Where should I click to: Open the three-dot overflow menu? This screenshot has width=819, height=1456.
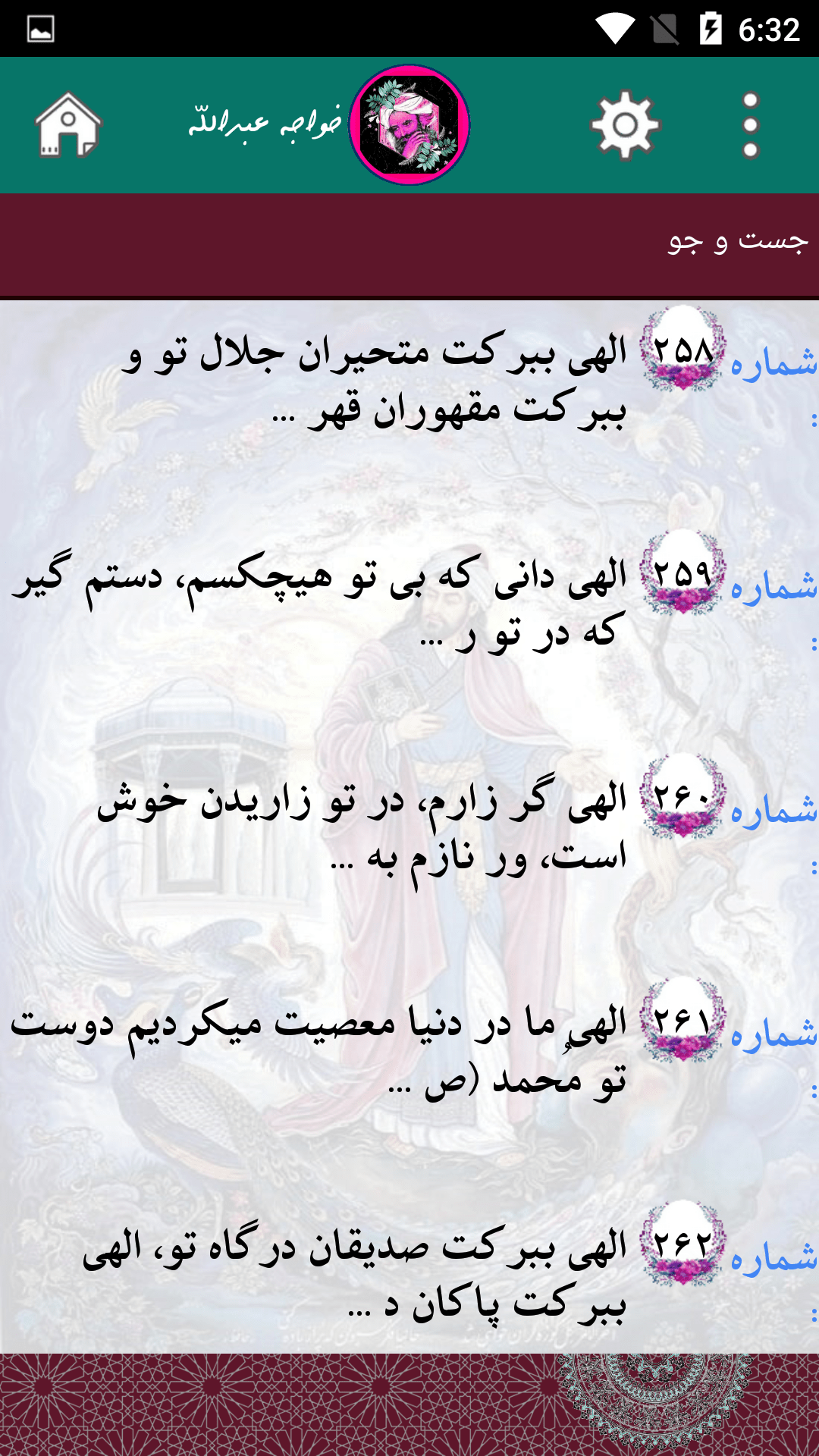(x=751, y=125)
